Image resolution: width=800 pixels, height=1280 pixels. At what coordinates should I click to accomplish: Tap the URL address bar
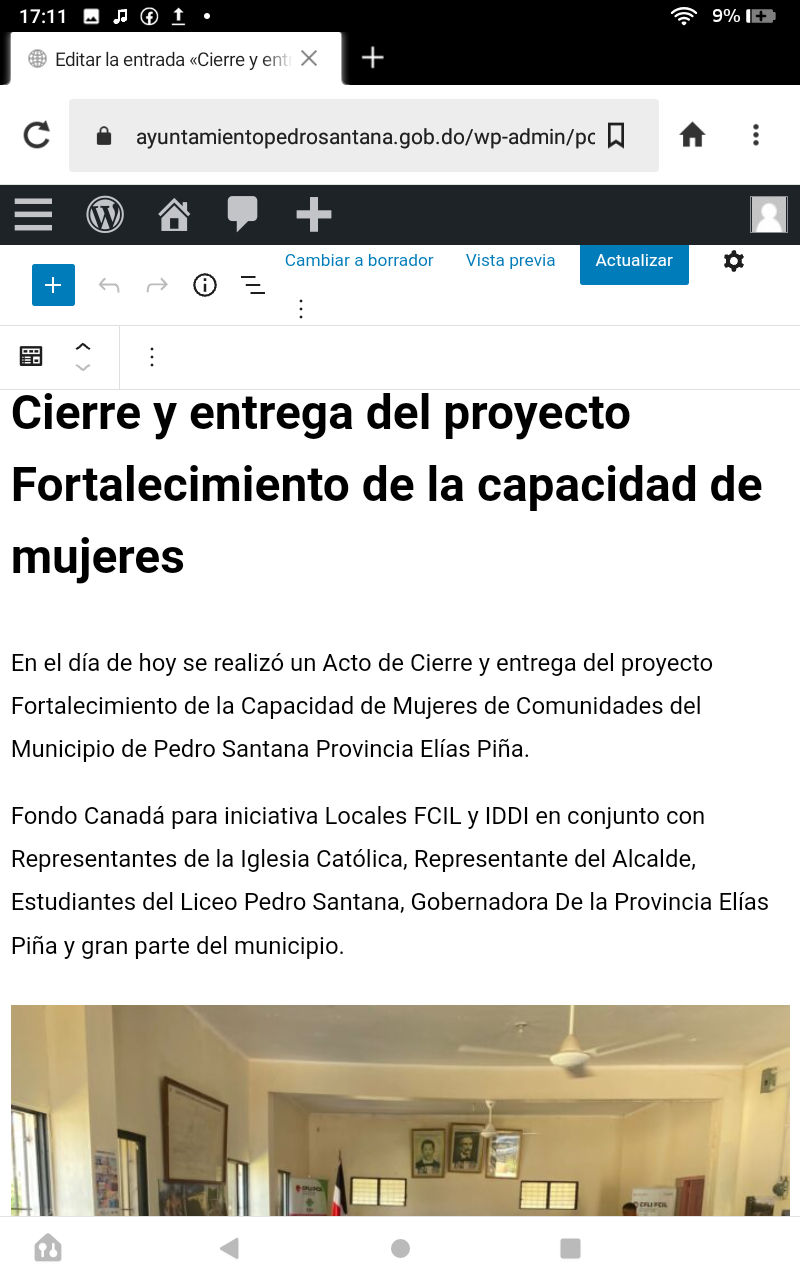pos(364,136)
